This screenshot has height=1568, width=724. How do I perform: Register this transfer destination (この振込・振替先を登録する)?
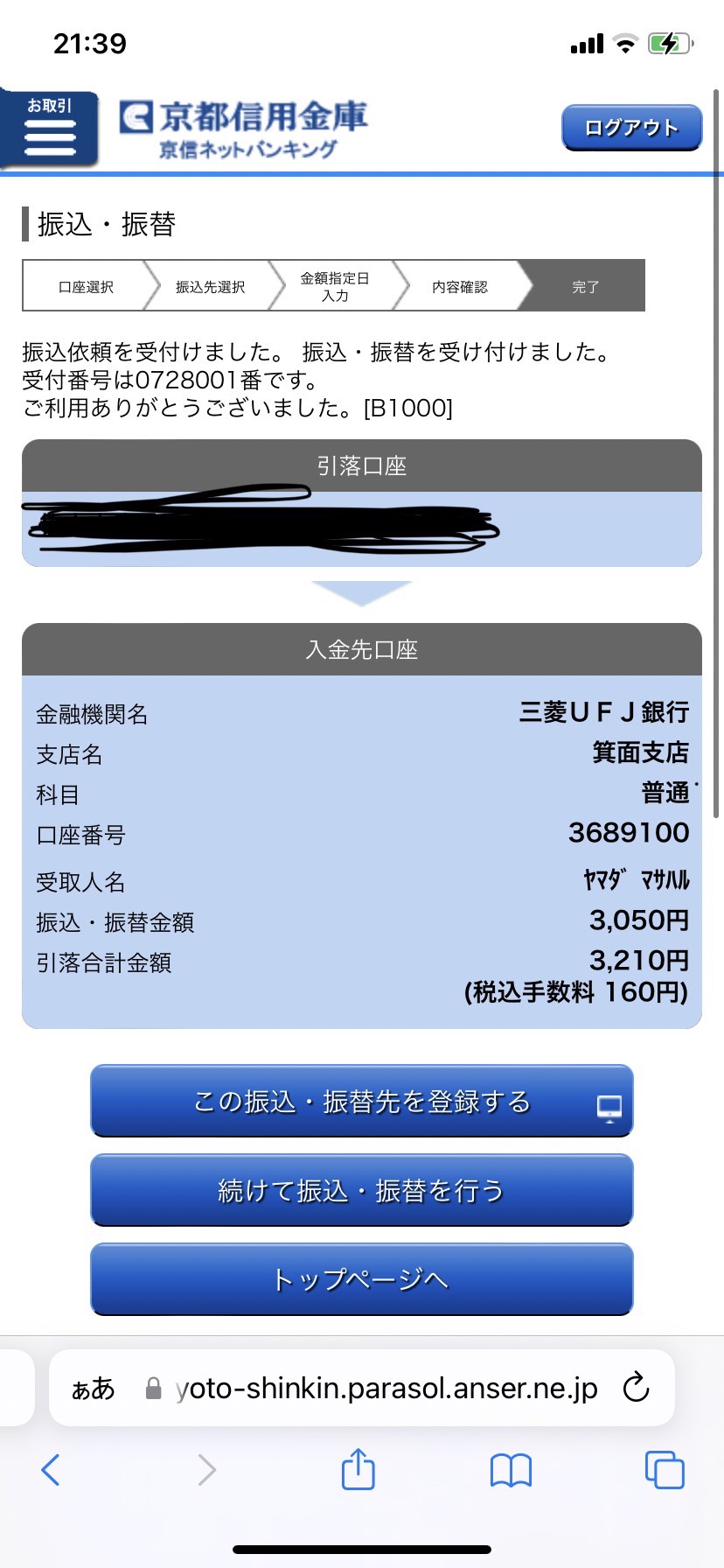point(361,1101)
